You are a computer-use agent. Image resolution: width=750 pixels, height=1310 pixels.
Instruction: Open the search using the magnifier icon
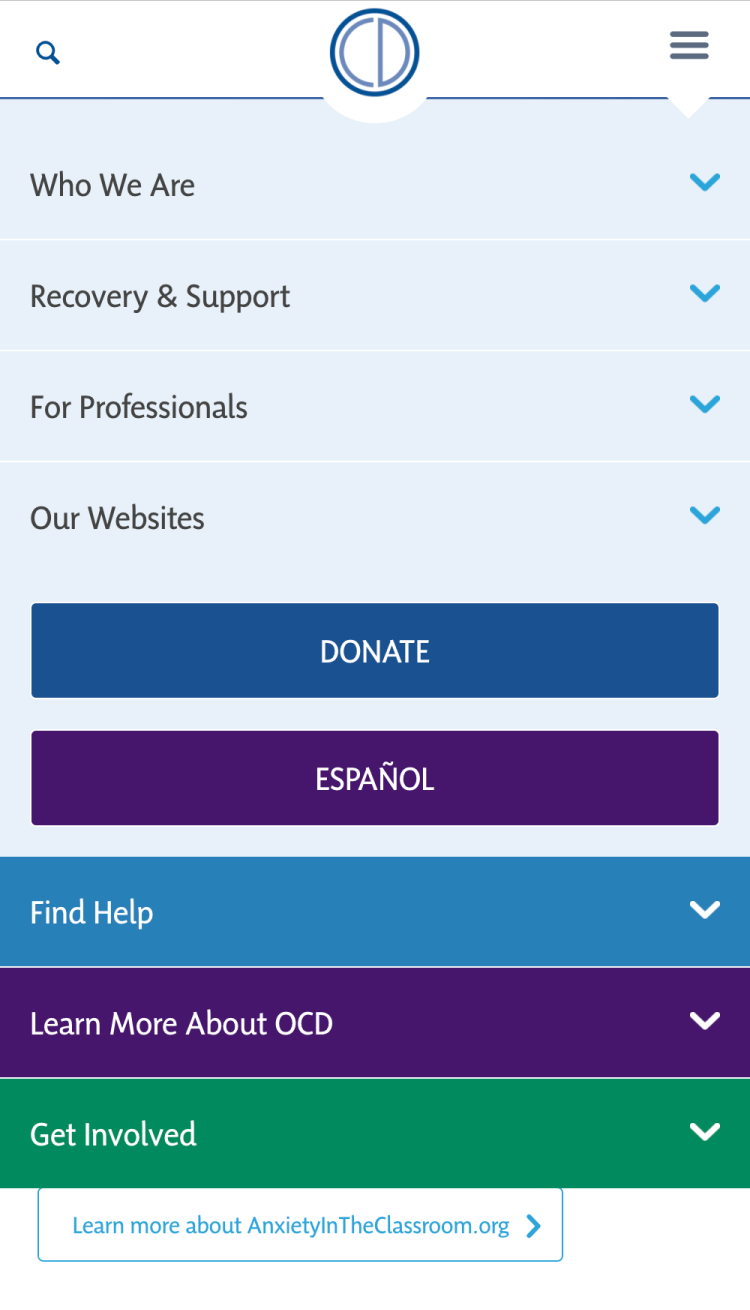point(47,51)
